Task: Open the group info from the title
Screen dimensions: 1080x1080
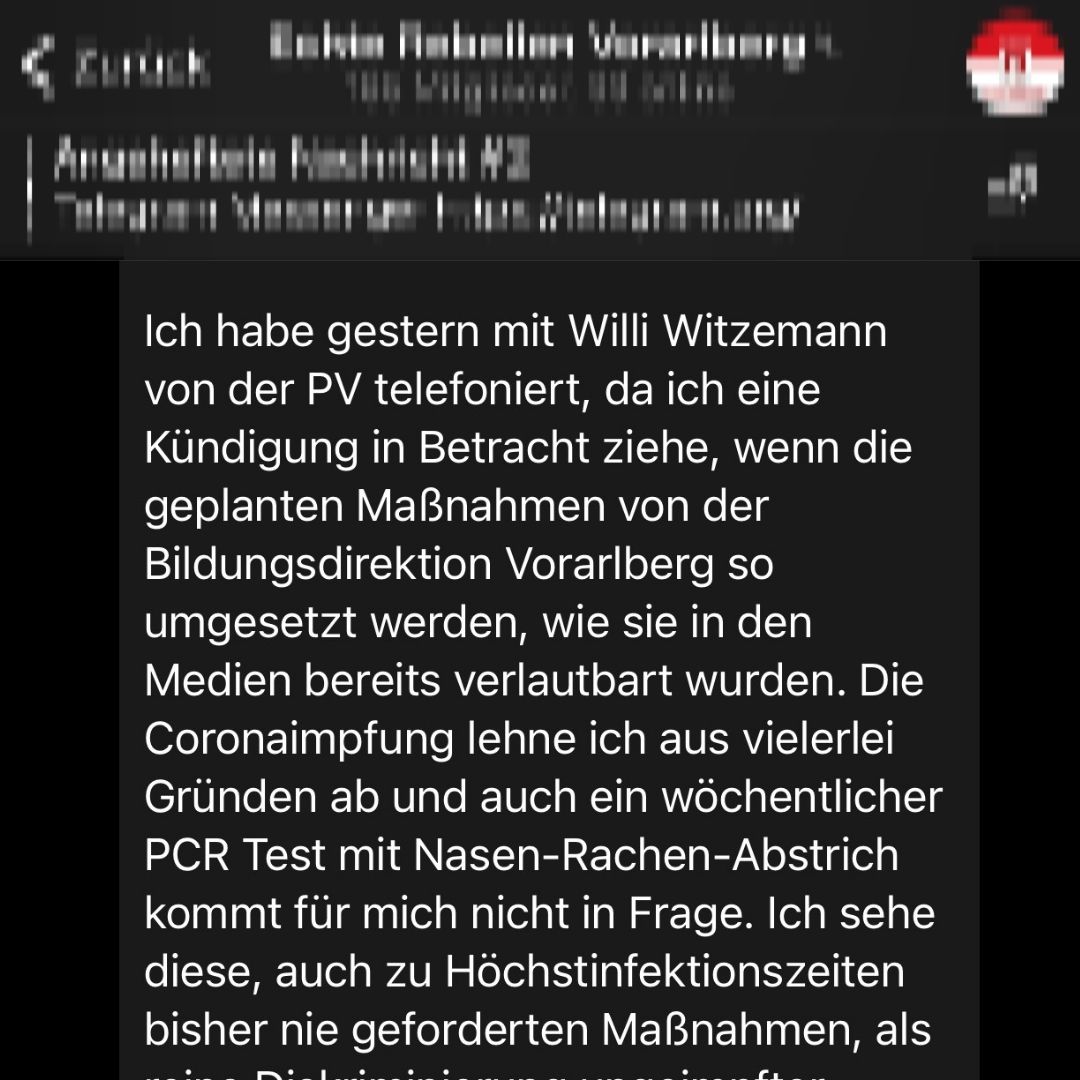Action: (x=540, y=46)
